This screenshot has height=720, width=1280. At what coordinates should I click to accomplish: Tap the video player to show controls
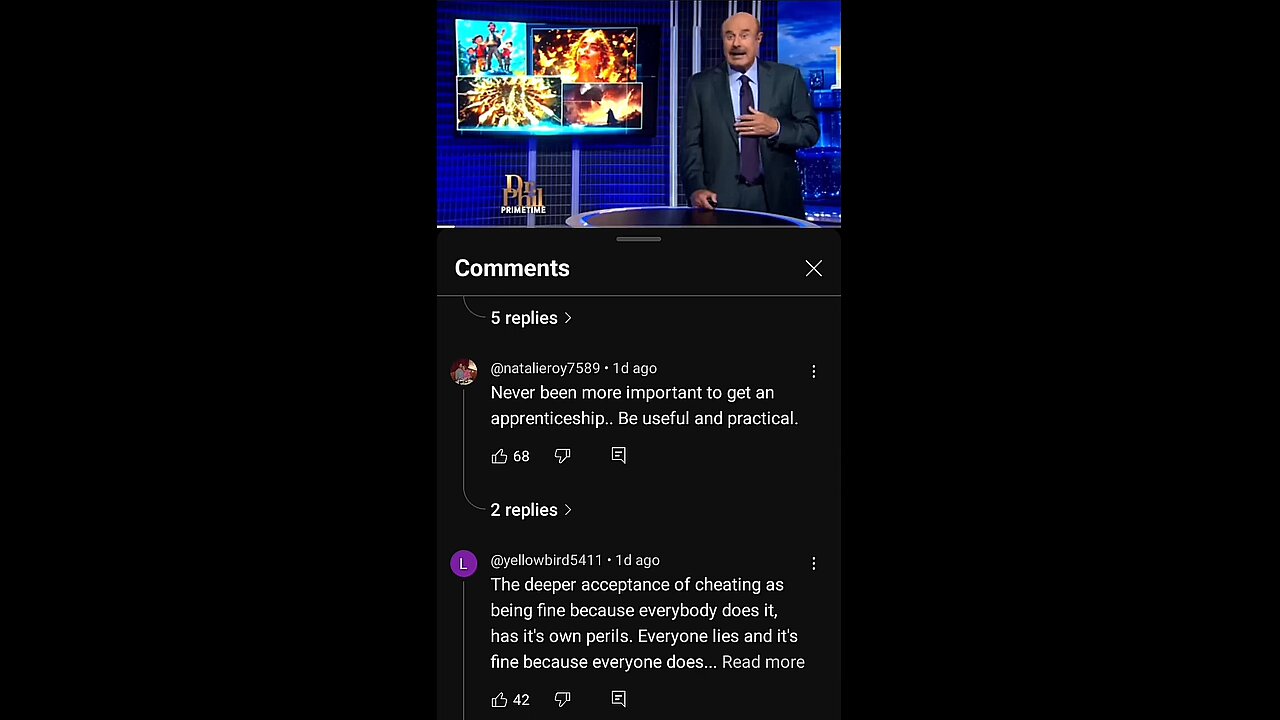click(638, 114)
